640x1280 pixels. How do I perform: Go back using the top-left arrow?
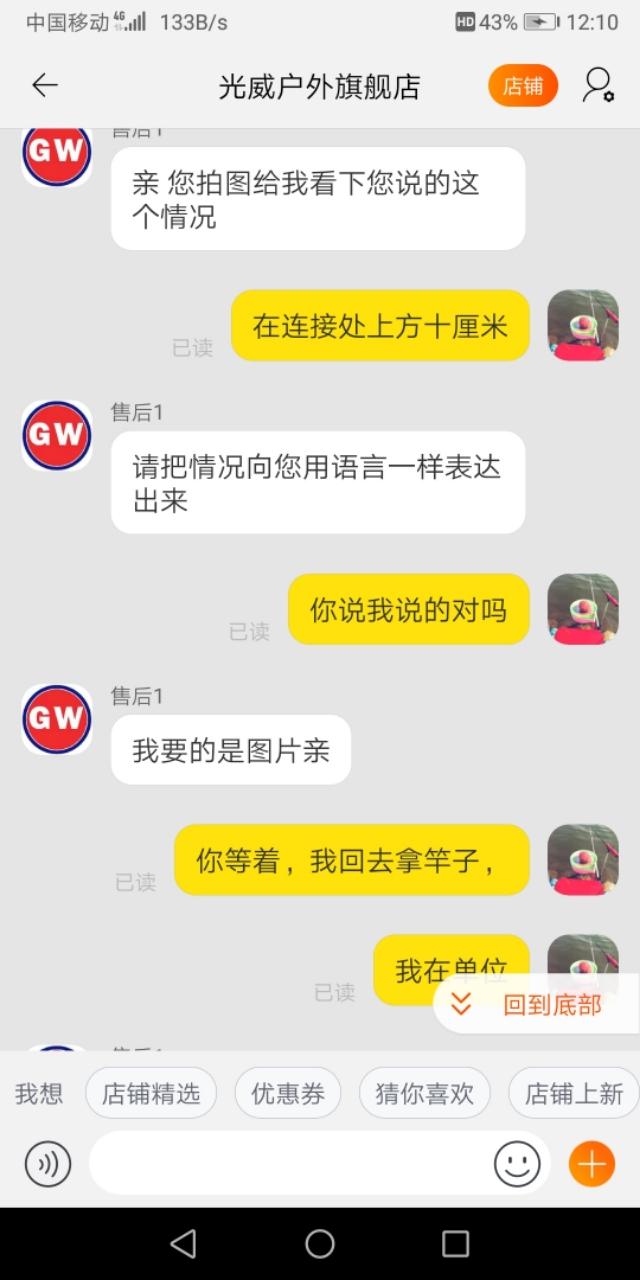coord(45,86)
